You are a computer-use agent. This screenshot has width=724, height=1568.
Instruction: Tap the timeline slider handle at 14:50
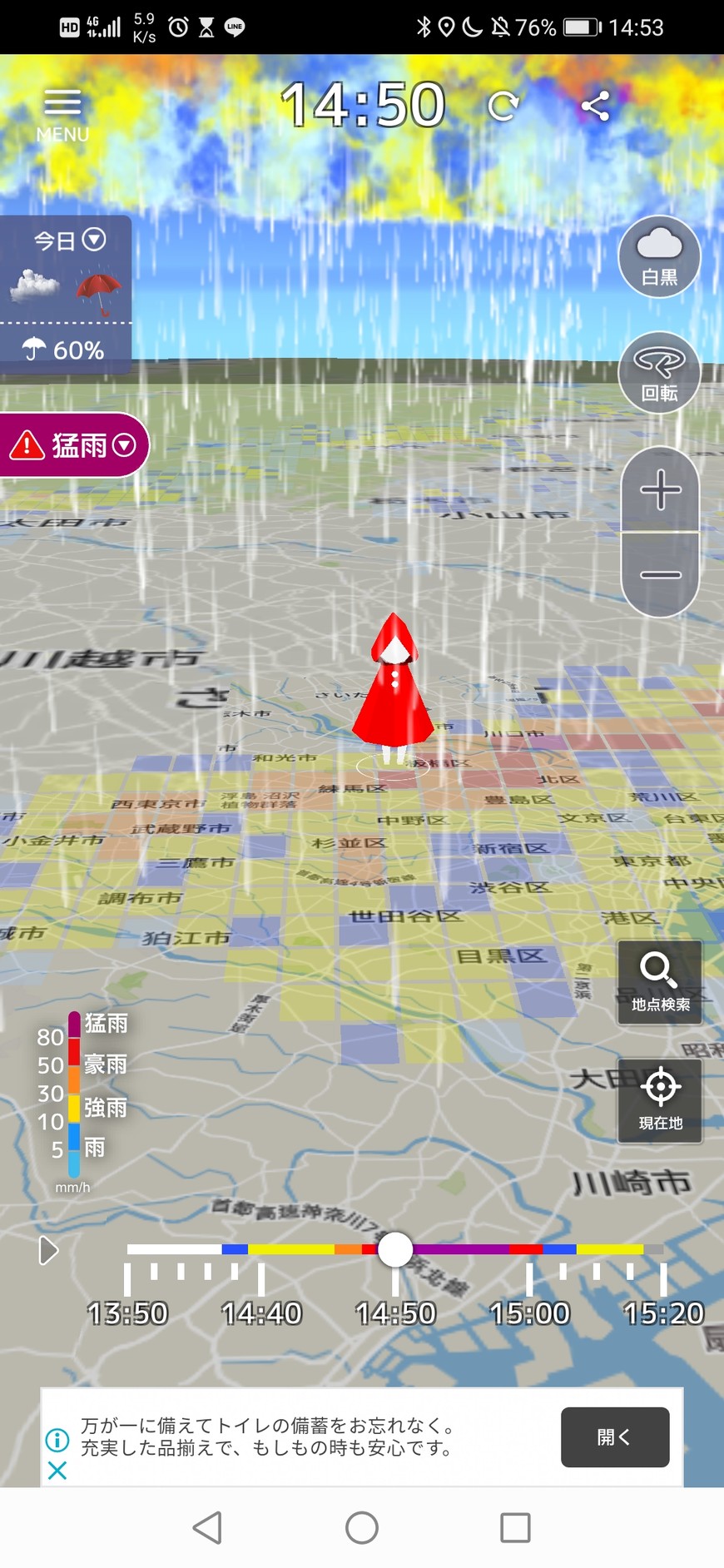coord(395,1249)
